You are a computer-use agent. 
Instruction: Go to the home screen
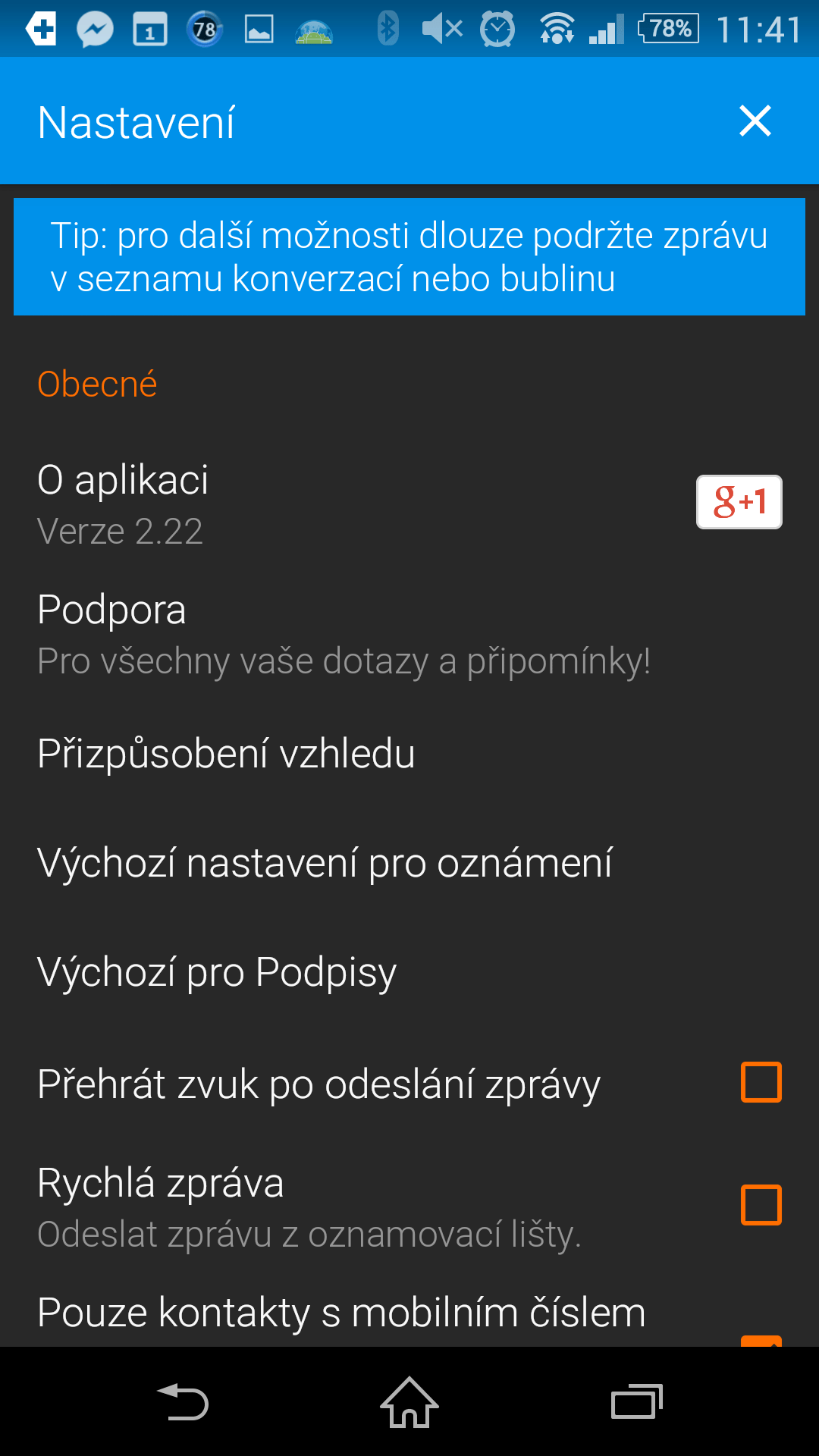409,1402
